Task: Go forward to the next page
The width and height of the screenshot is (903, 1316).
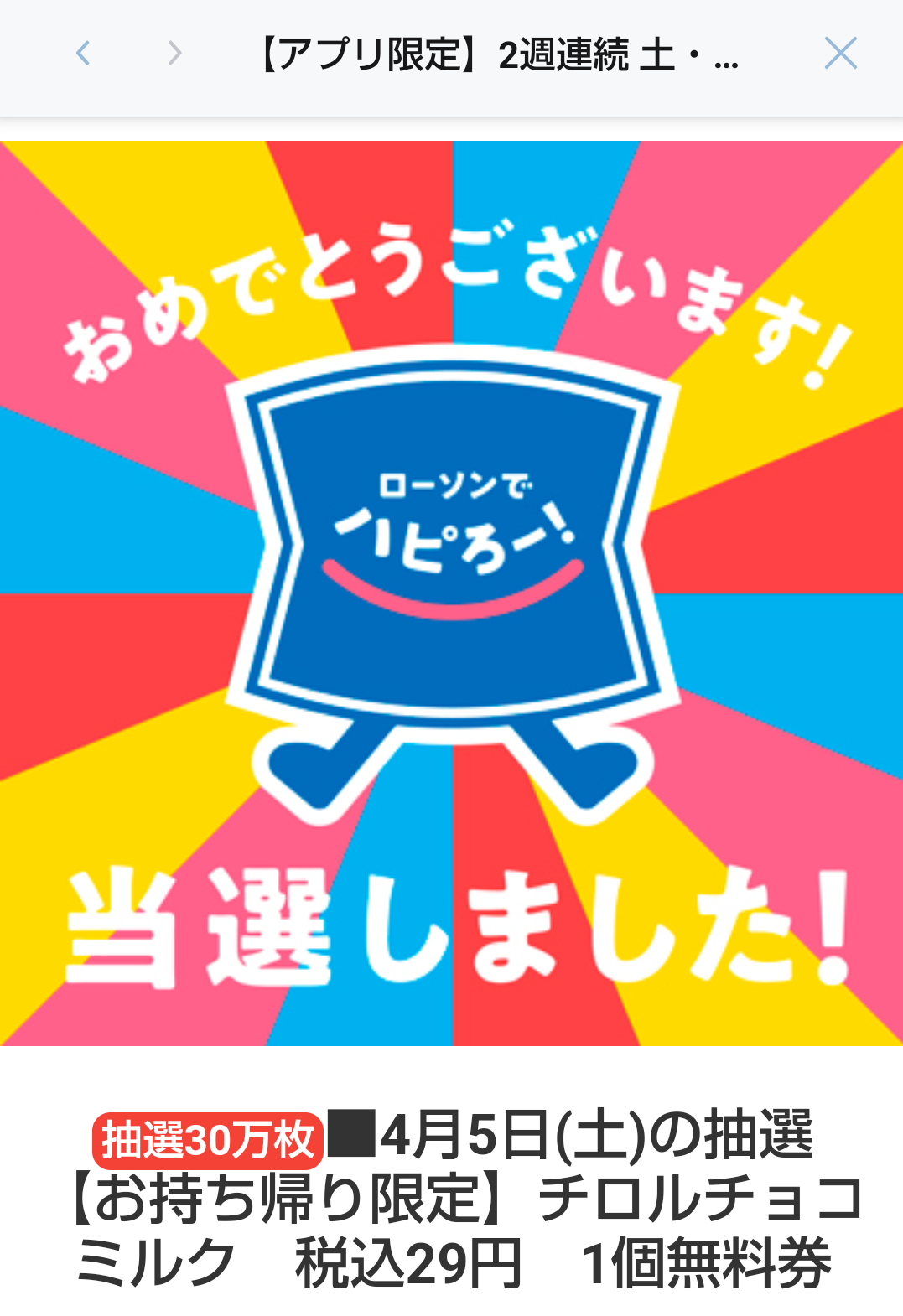Action: coord(174,54)
